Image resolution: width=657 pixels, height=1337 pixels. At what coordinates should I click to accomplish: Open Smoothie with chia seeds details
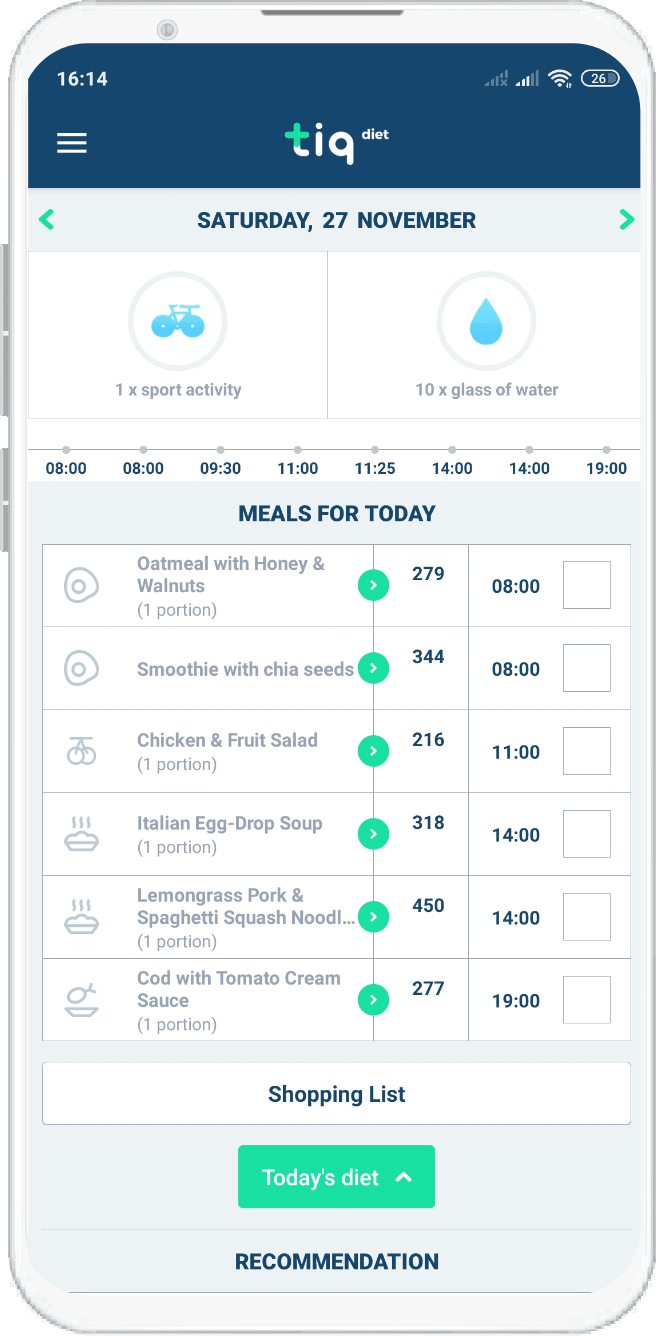point(373,669)
